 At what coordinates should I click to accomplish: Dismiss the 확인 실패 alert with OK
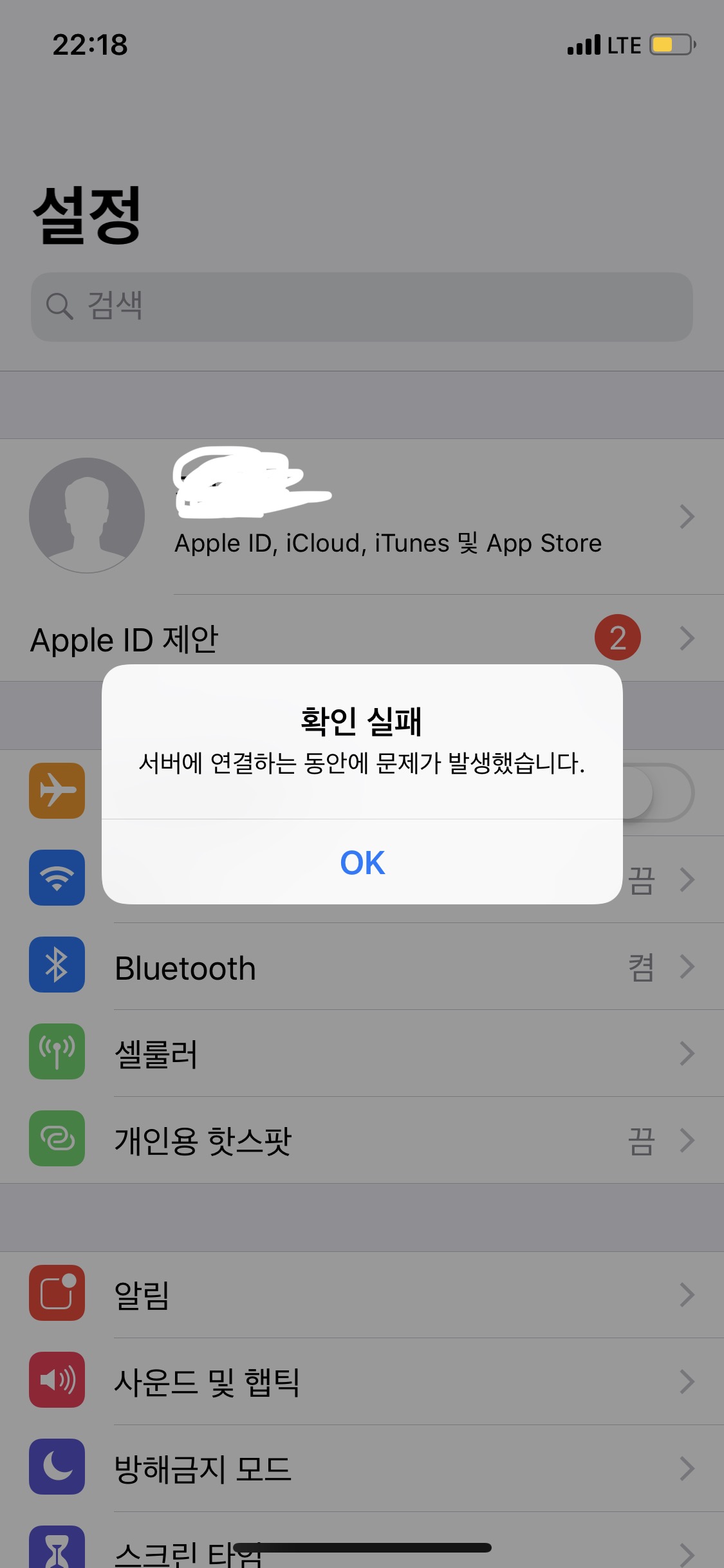(362, 863)
